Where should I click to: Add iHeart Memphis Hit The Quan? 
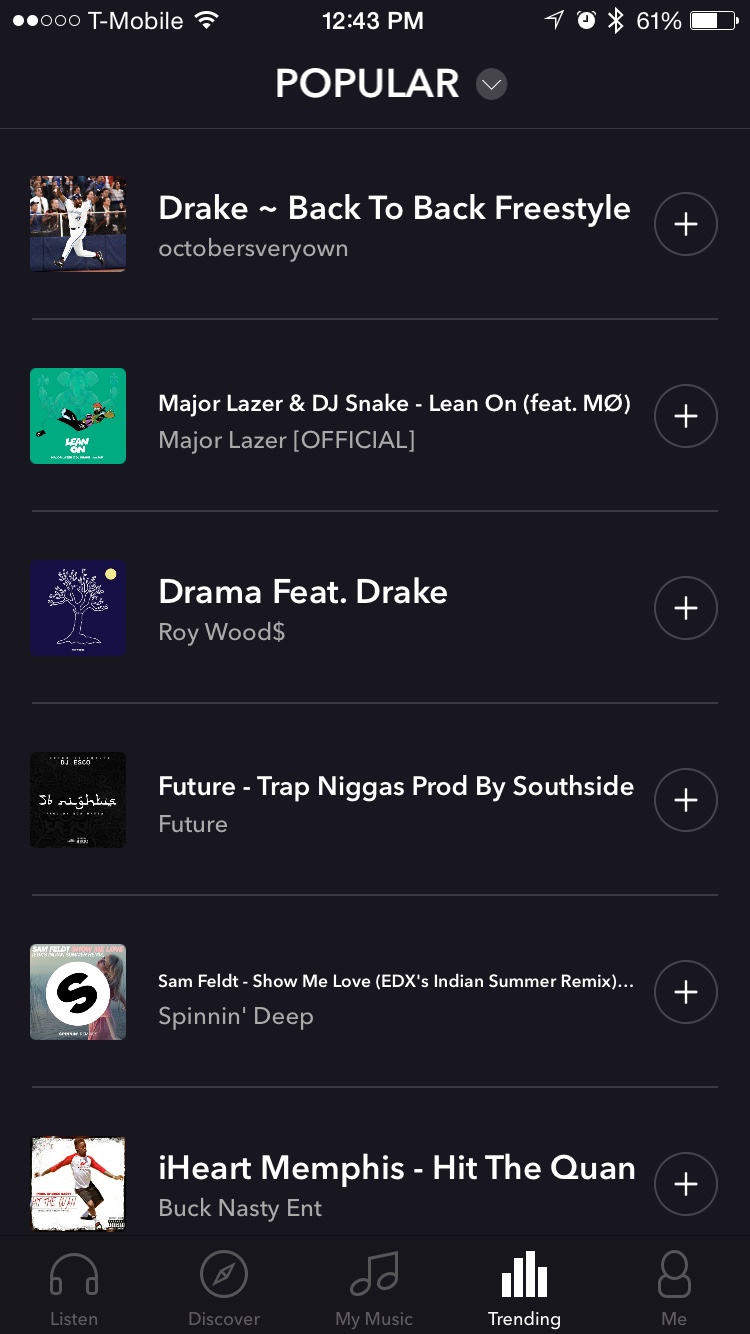[x=685, y=1184]
